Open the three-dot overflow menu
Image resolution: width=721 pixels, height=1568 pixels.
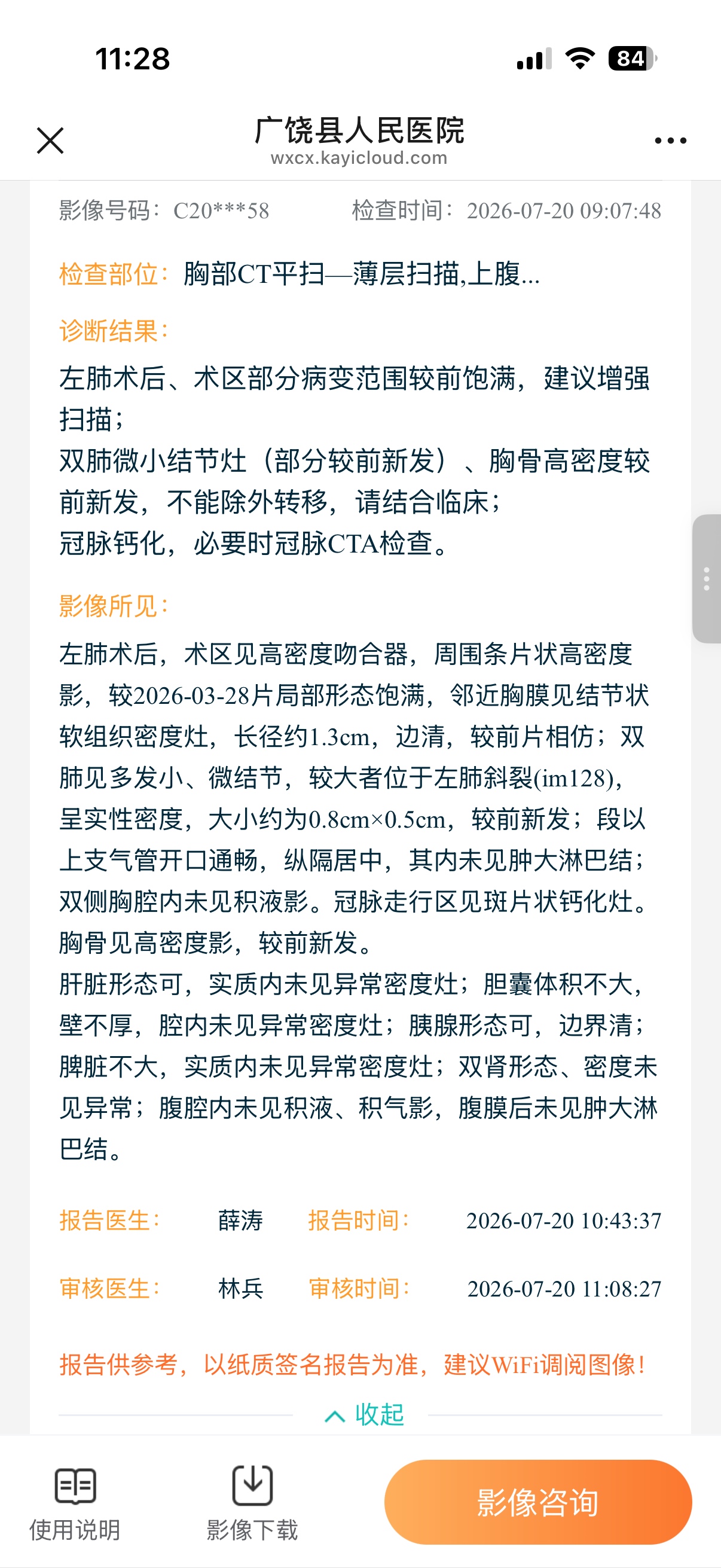coord(670,141)
